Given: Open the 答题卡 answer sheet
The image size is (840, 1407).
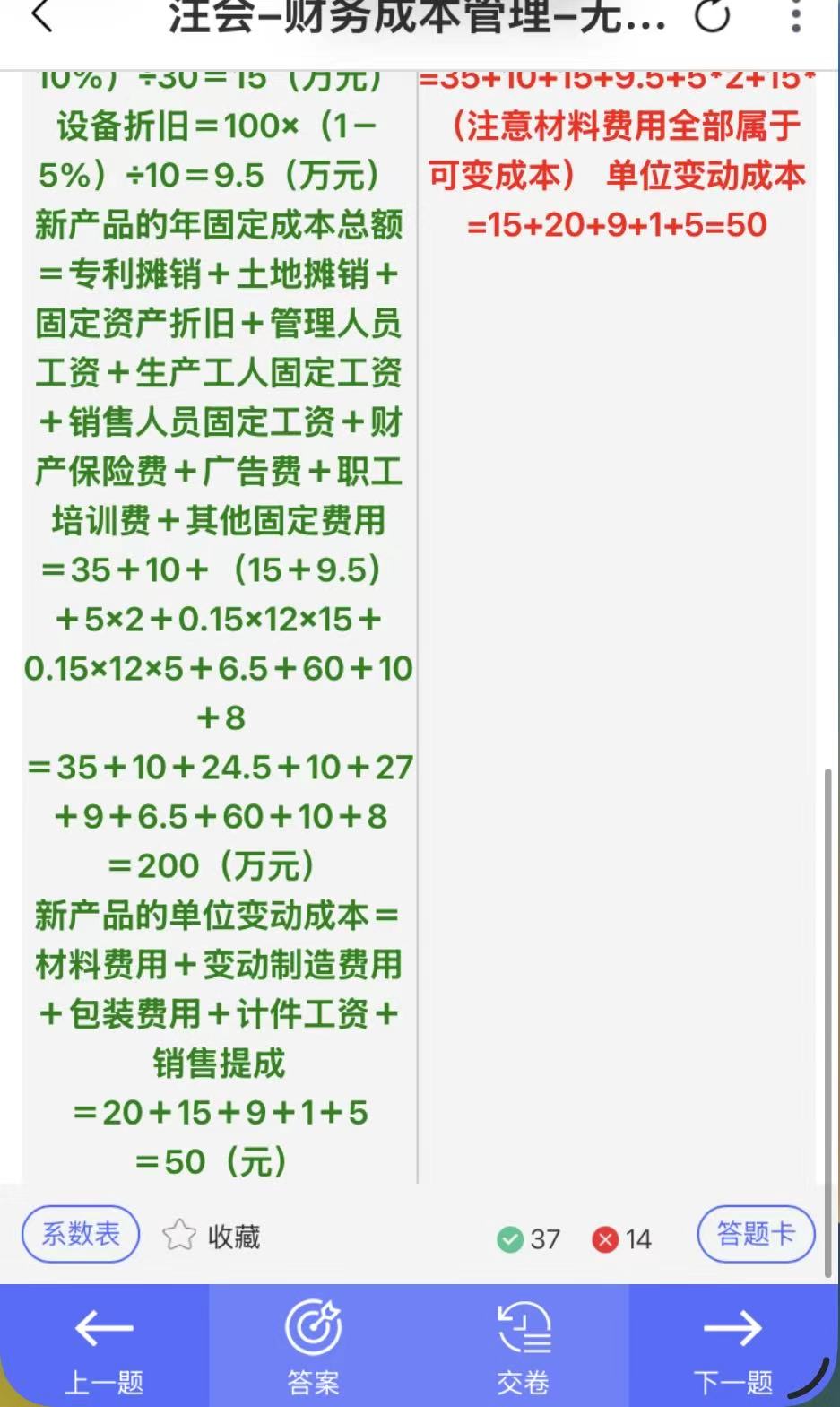Looking at the screenshot, I should point(756,1234).
